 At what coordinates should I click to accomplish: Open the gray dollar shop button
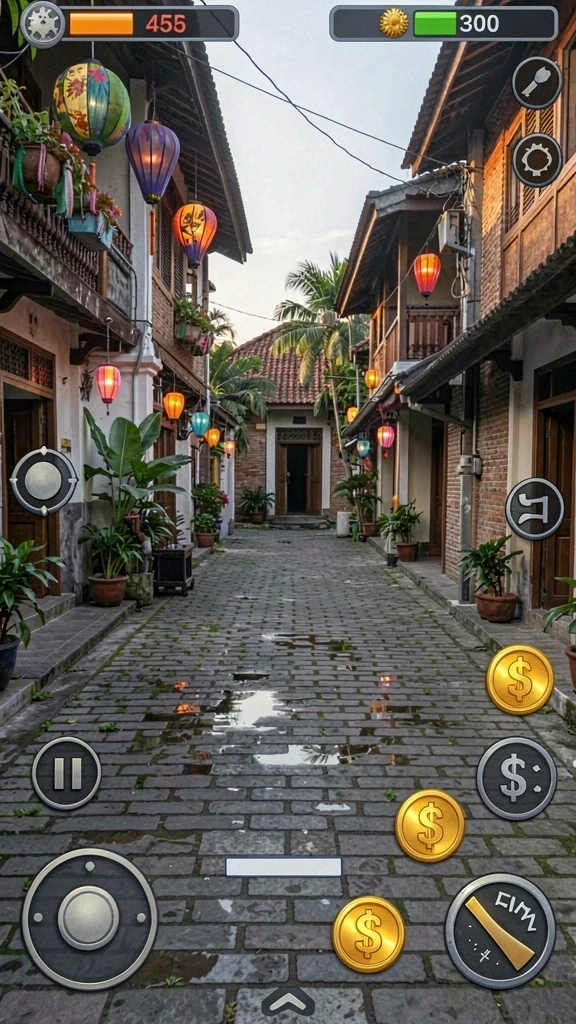click(x=517, y=778)
